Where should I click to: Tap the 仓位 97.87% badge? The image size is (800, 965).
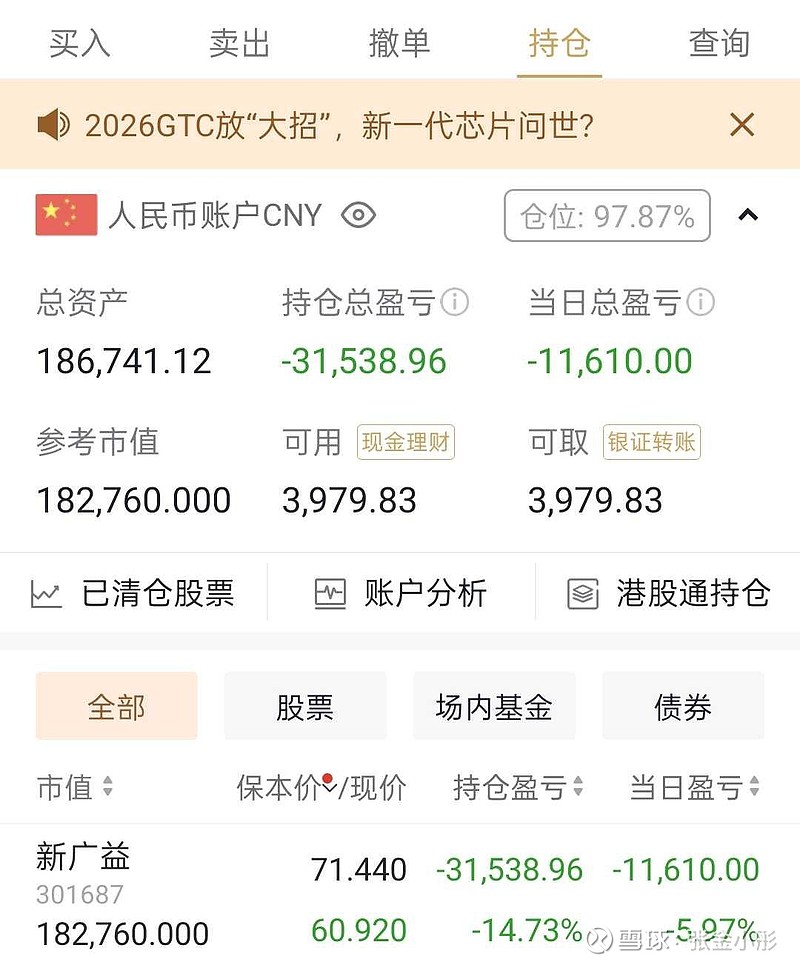[607, 215]
